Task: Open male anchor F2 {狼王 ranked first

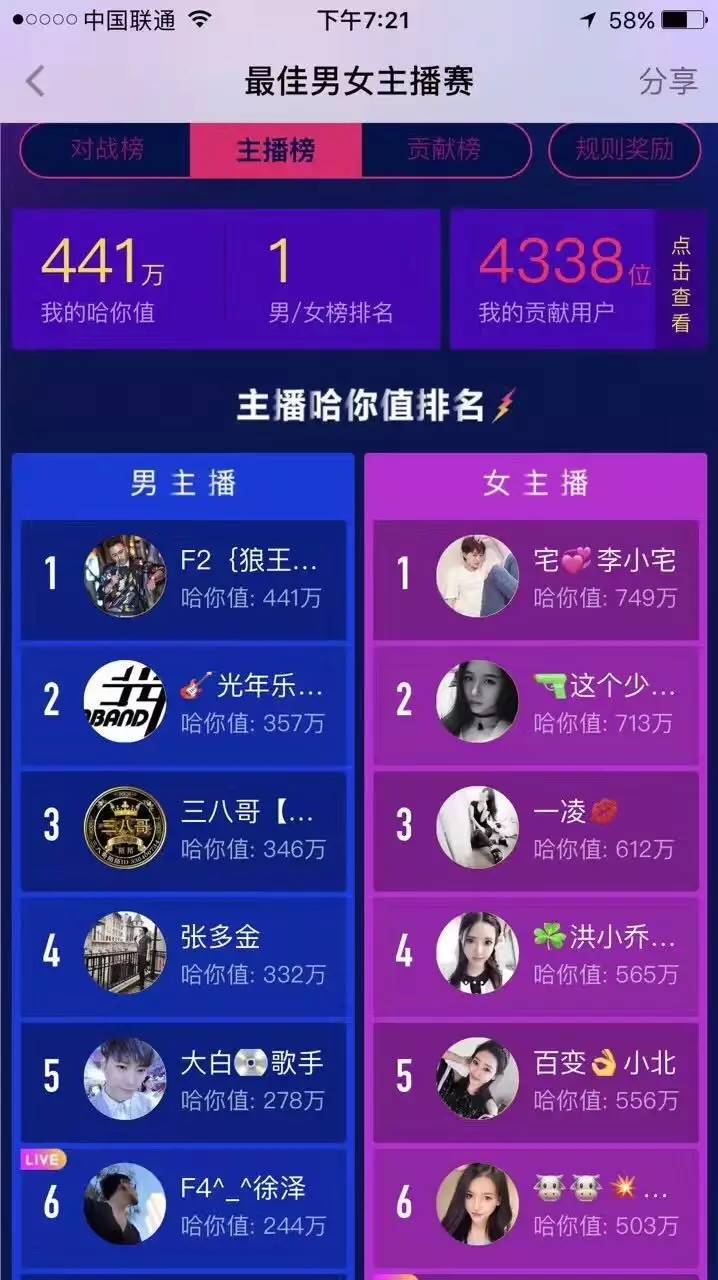Action: click(x=184, y=577)
